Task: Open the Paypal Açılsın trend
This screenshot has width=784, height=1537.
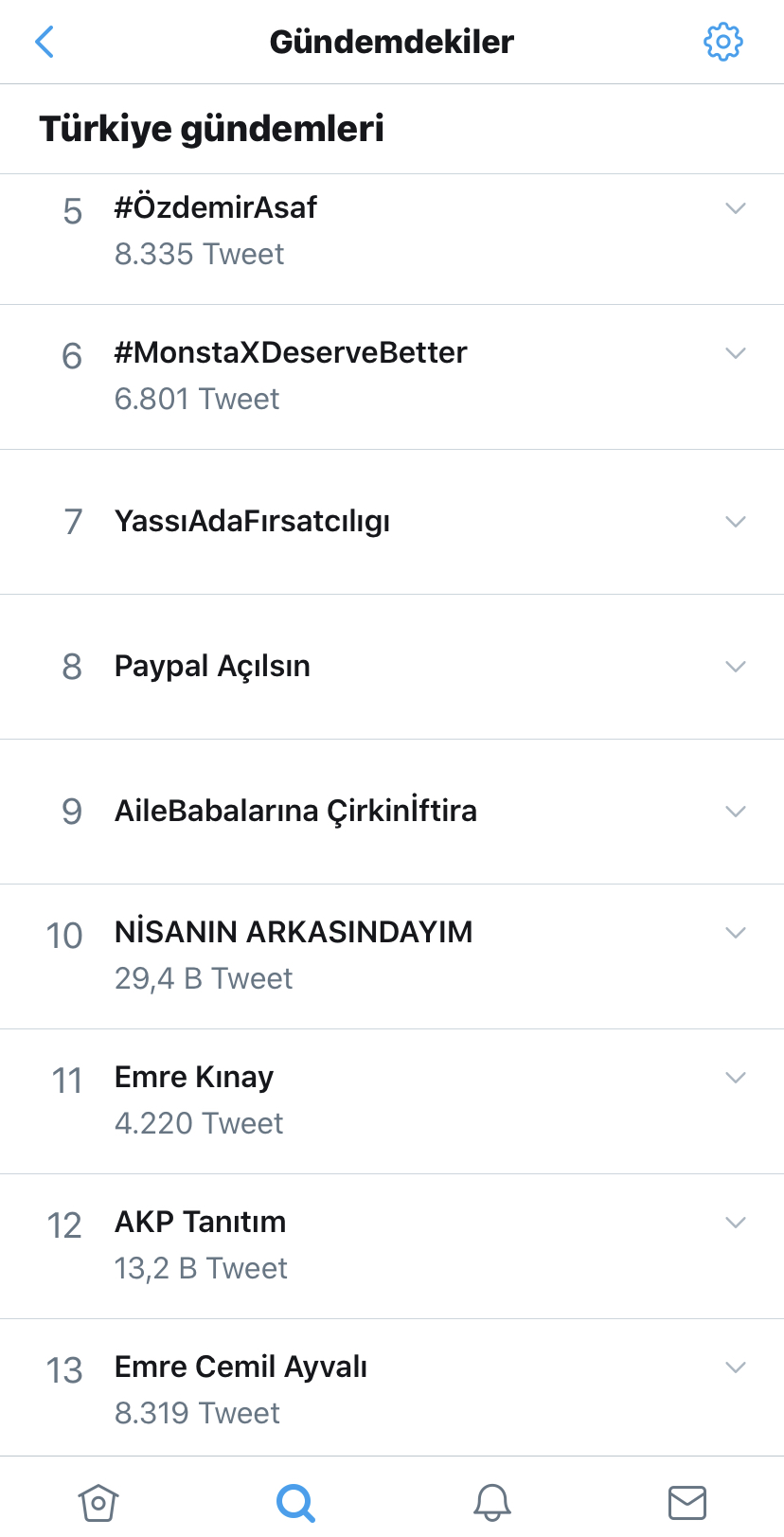Action: pos(392,667)
